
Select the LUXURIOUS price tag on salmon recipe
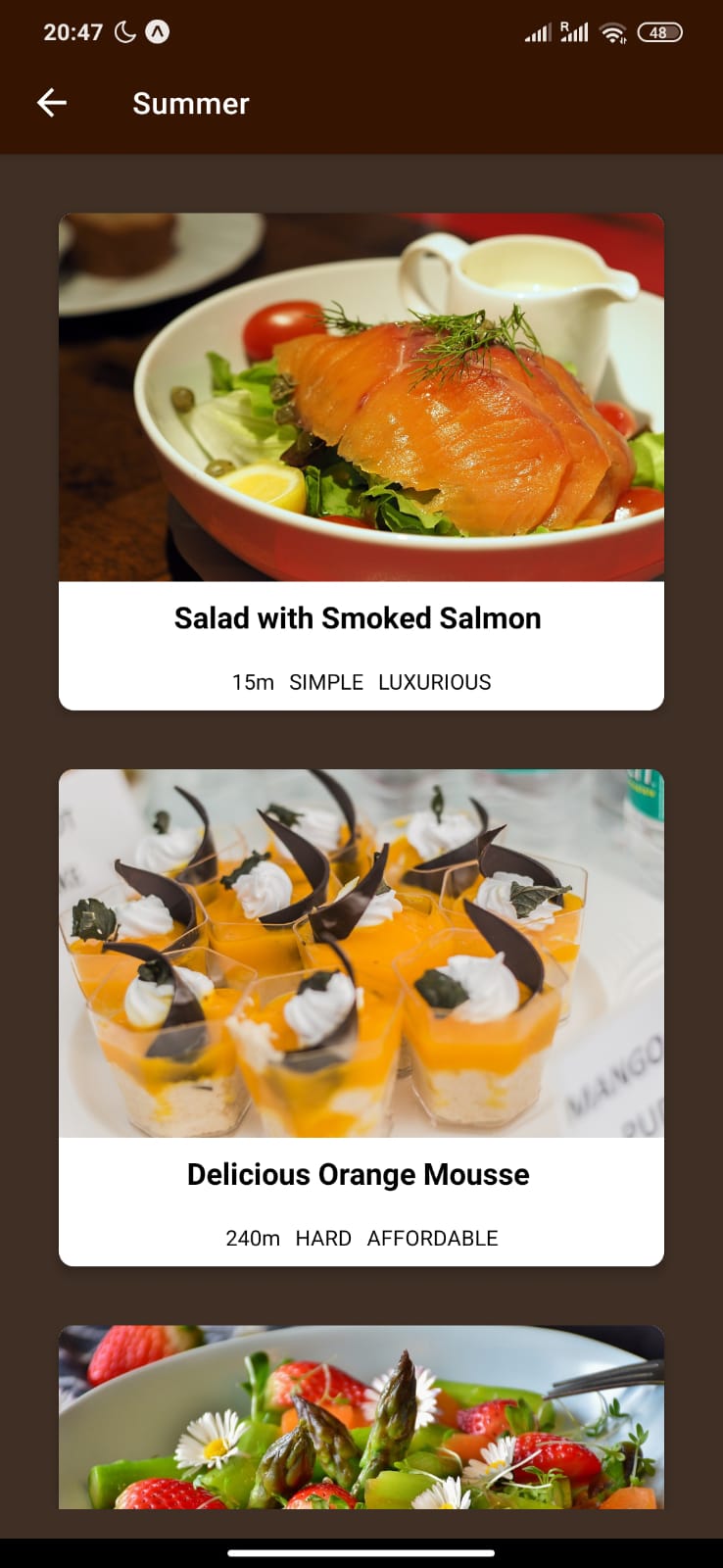[434, 682]
